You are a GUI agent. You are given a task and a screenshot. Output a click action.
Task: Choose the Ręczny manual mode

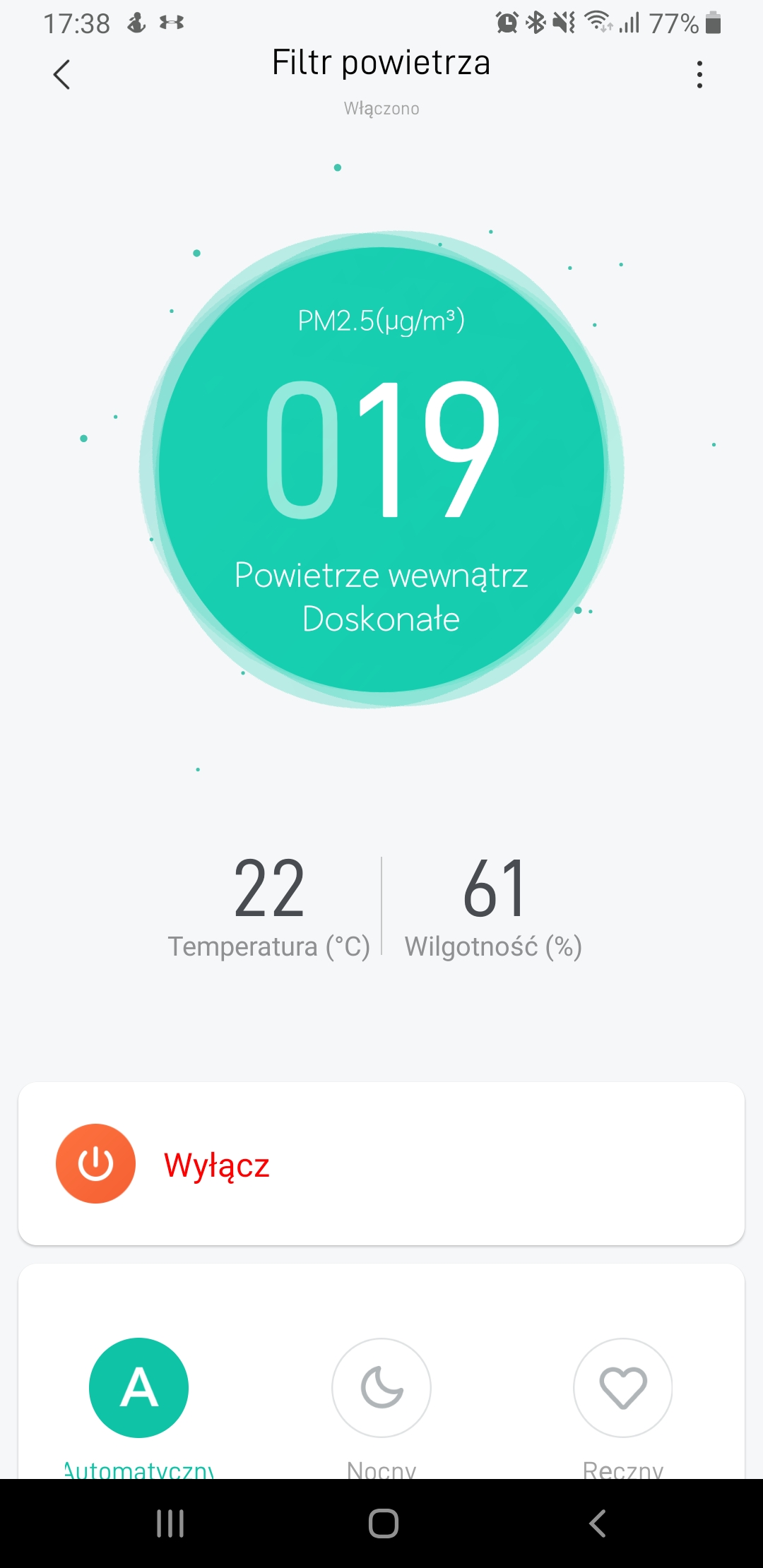coord(622,1387)
